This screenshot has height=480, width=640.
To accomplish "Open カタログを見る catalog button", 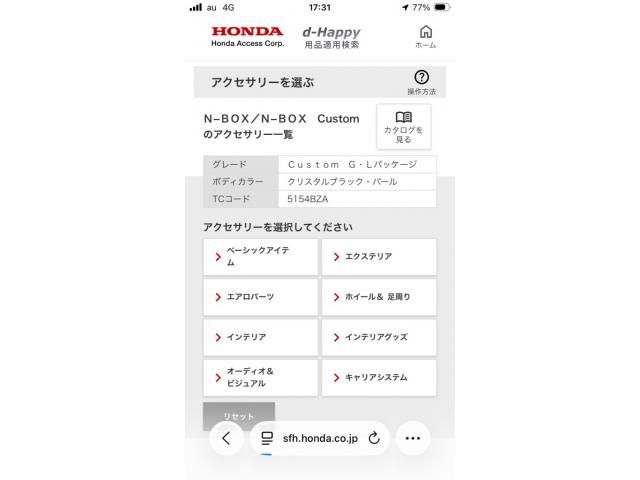I will 403,129.
